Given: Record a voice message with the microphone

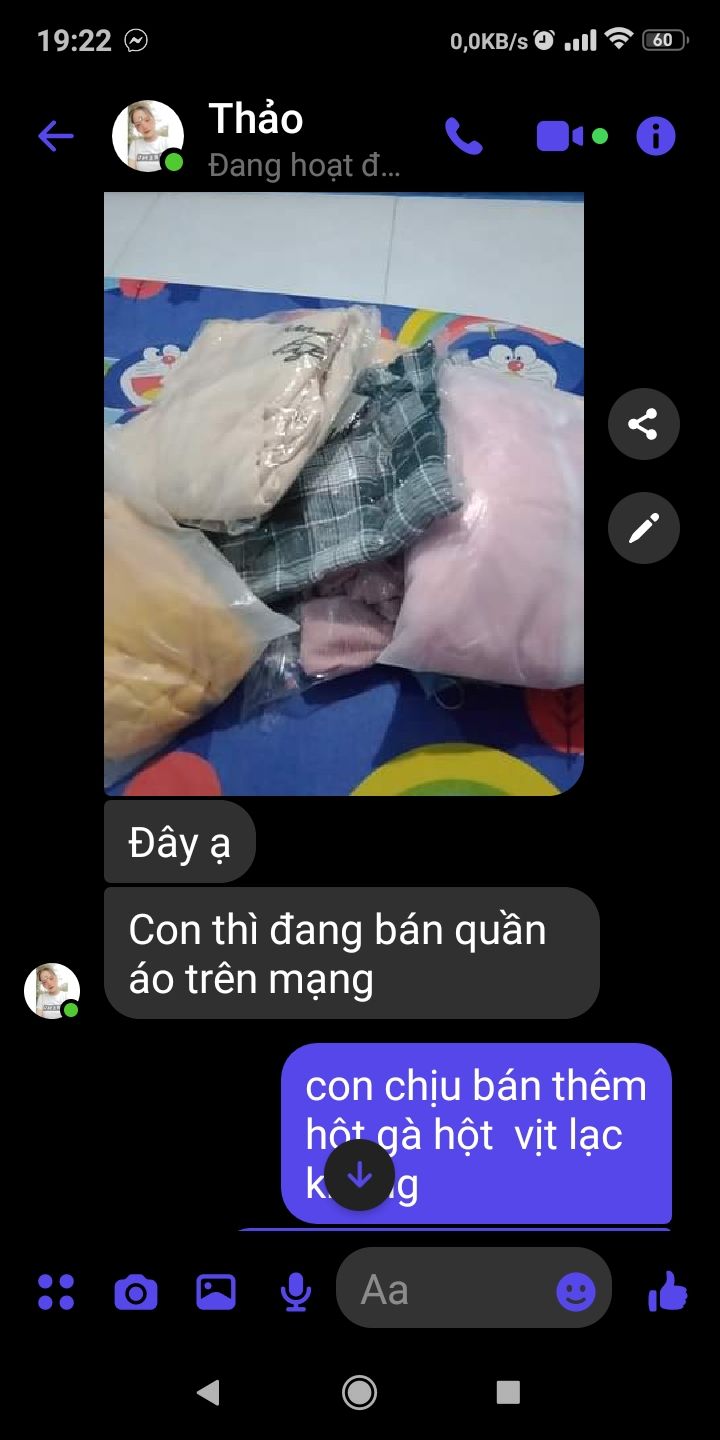Looking at the screenshot, I should pyautogui.click(x=295, y=1292).
